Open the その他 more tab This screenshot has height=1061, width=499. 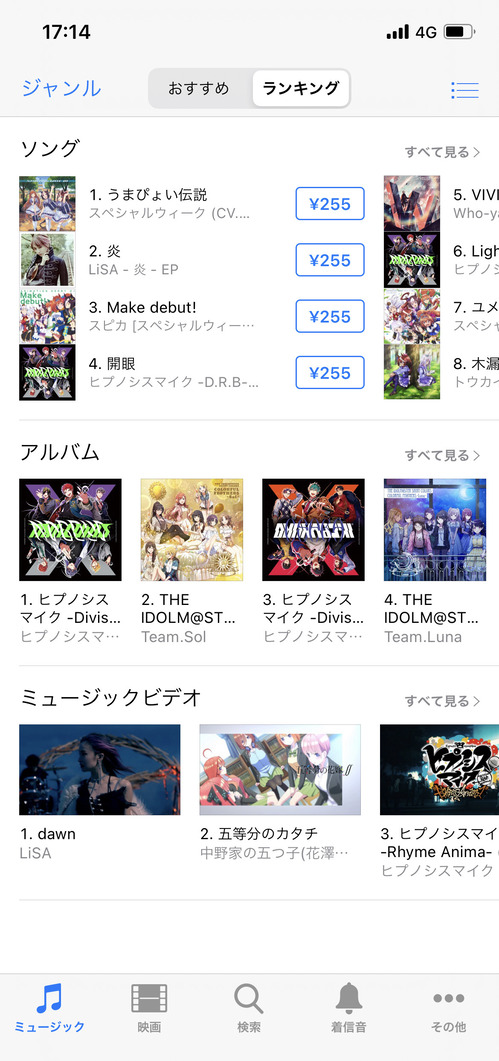tap(448, 1008)
